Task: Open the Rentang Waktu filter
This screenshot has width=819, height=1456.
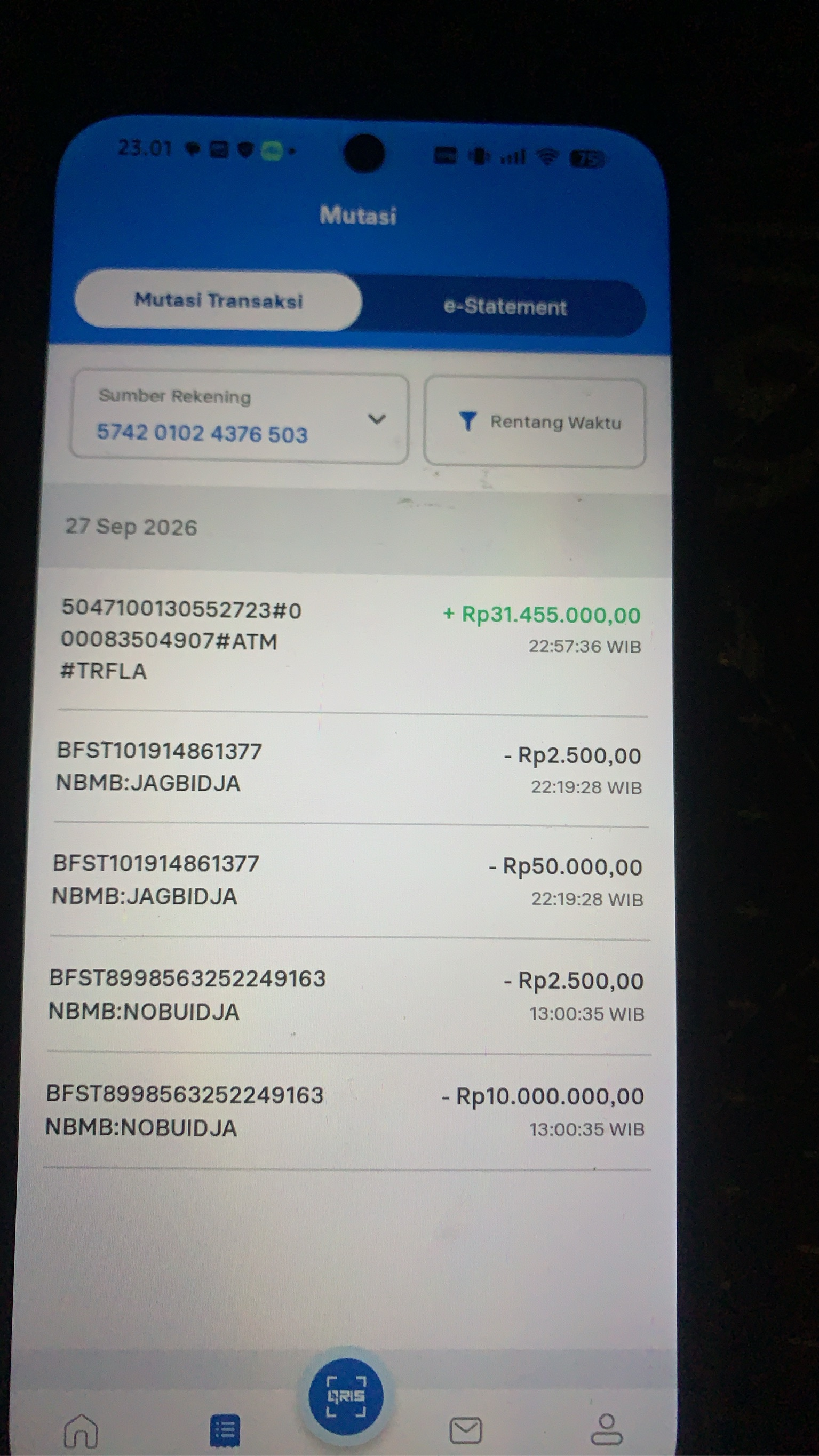Action: 535,423
